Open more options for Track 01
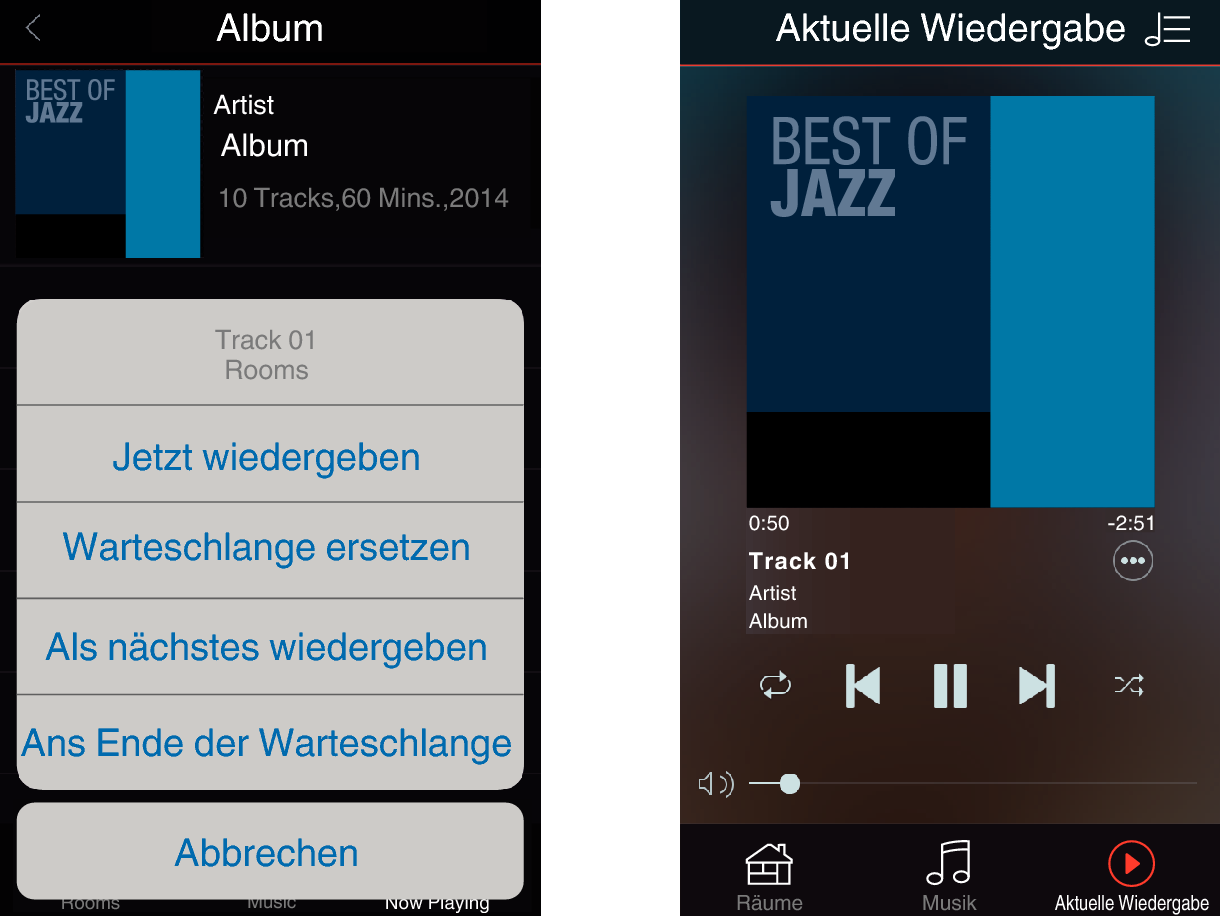The image size is (1220, 916). tap(1132, 561)
